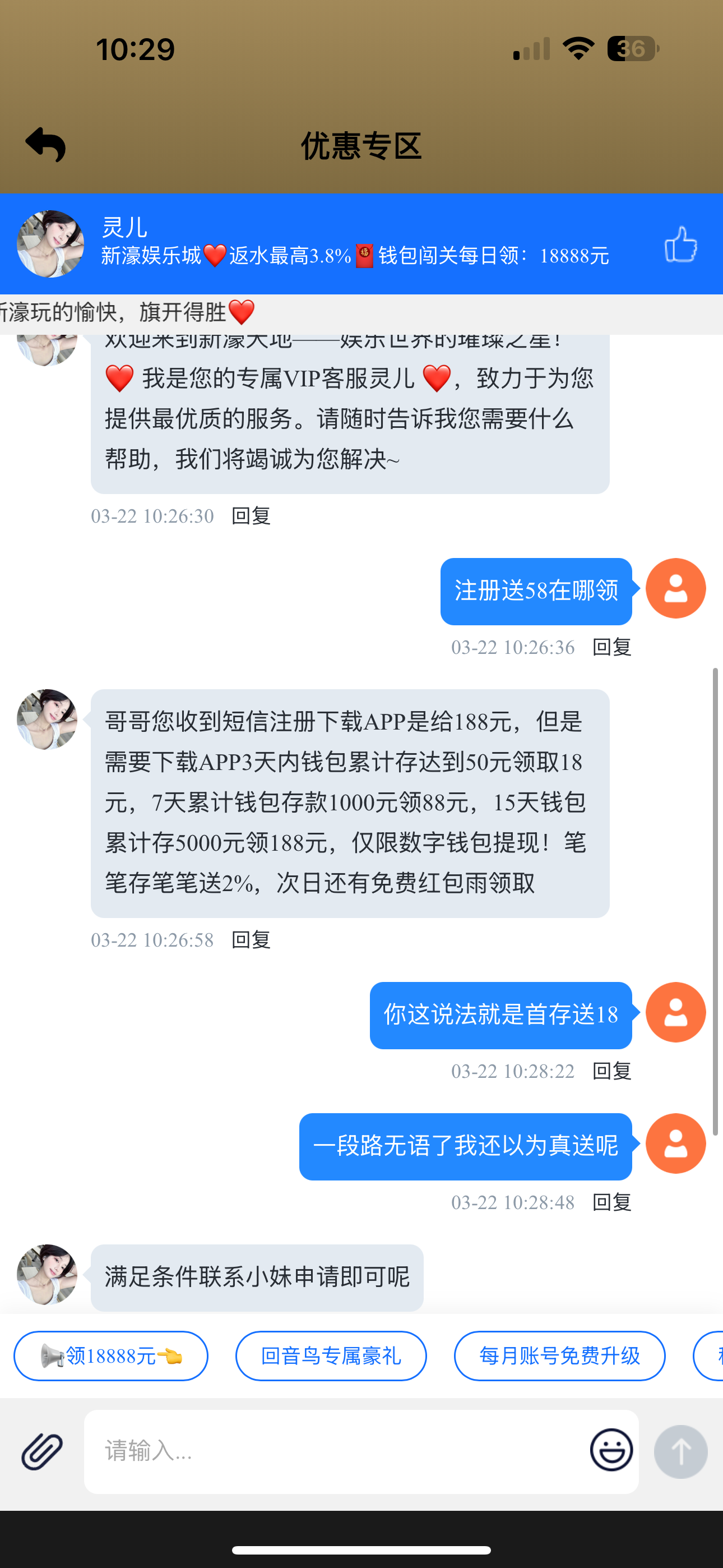Select the 回音鸟专属豪礼 chip
Screen dimensions: 723x1568
coord(331,1355)
